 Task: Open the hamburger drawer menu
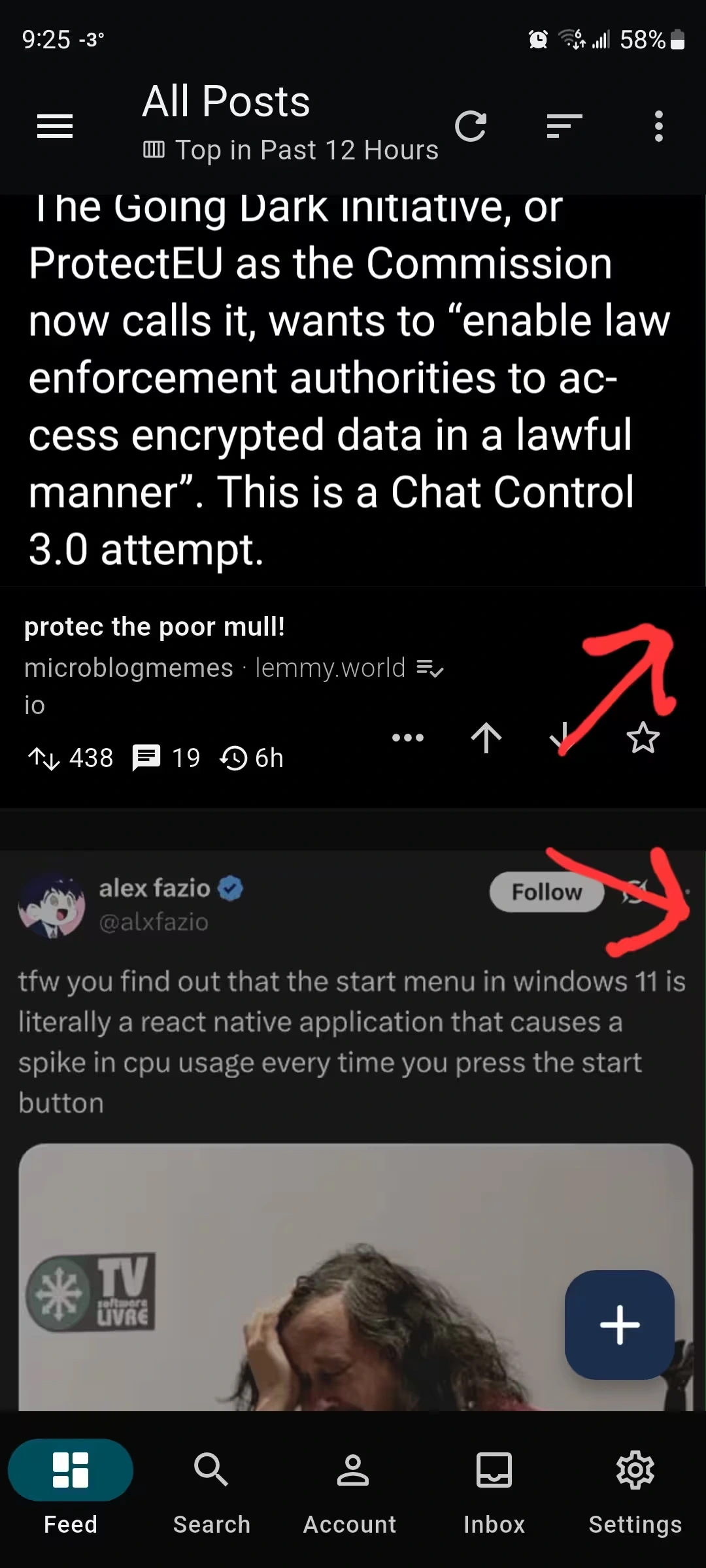tap(55, 125)
